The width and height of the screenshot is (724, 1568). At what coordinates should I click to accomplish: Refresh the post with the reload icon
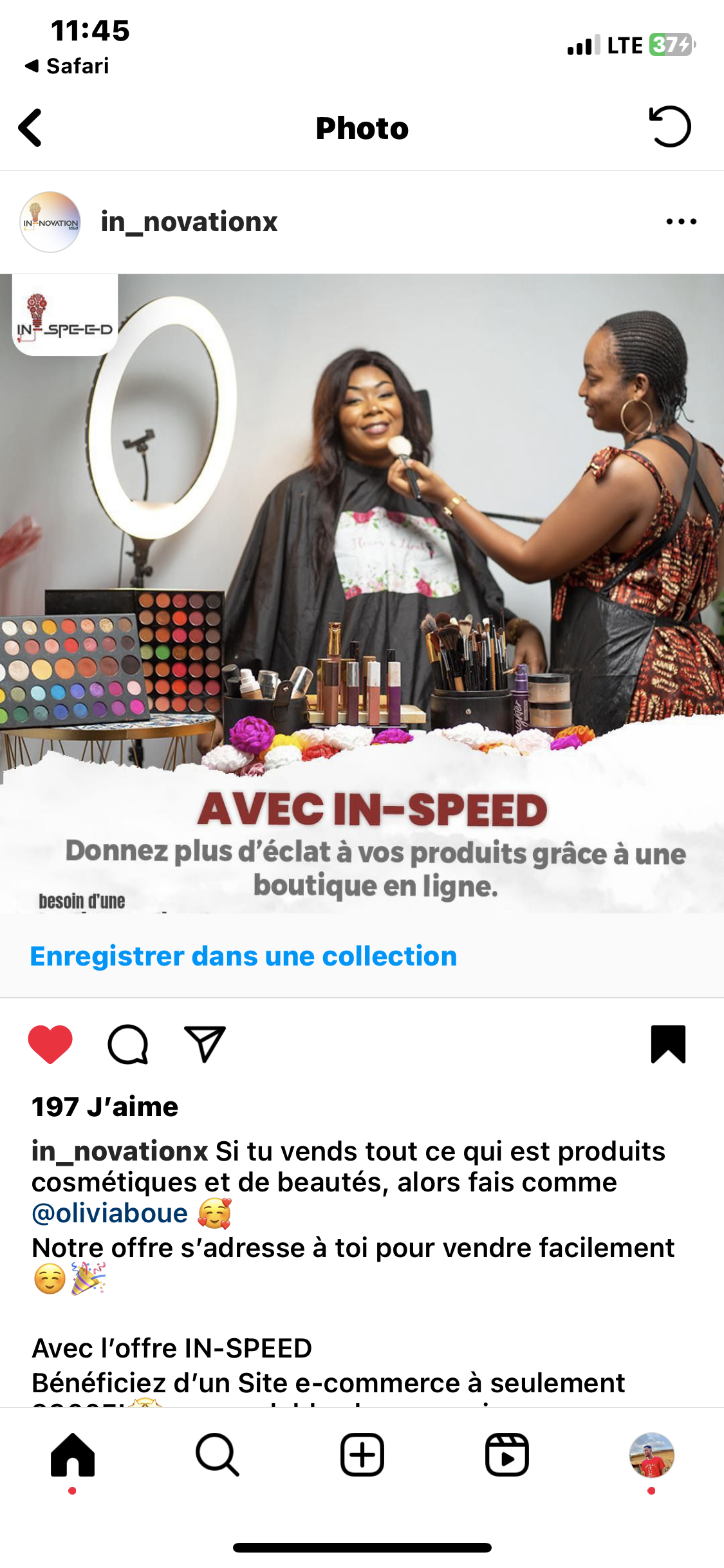(670, 127)
